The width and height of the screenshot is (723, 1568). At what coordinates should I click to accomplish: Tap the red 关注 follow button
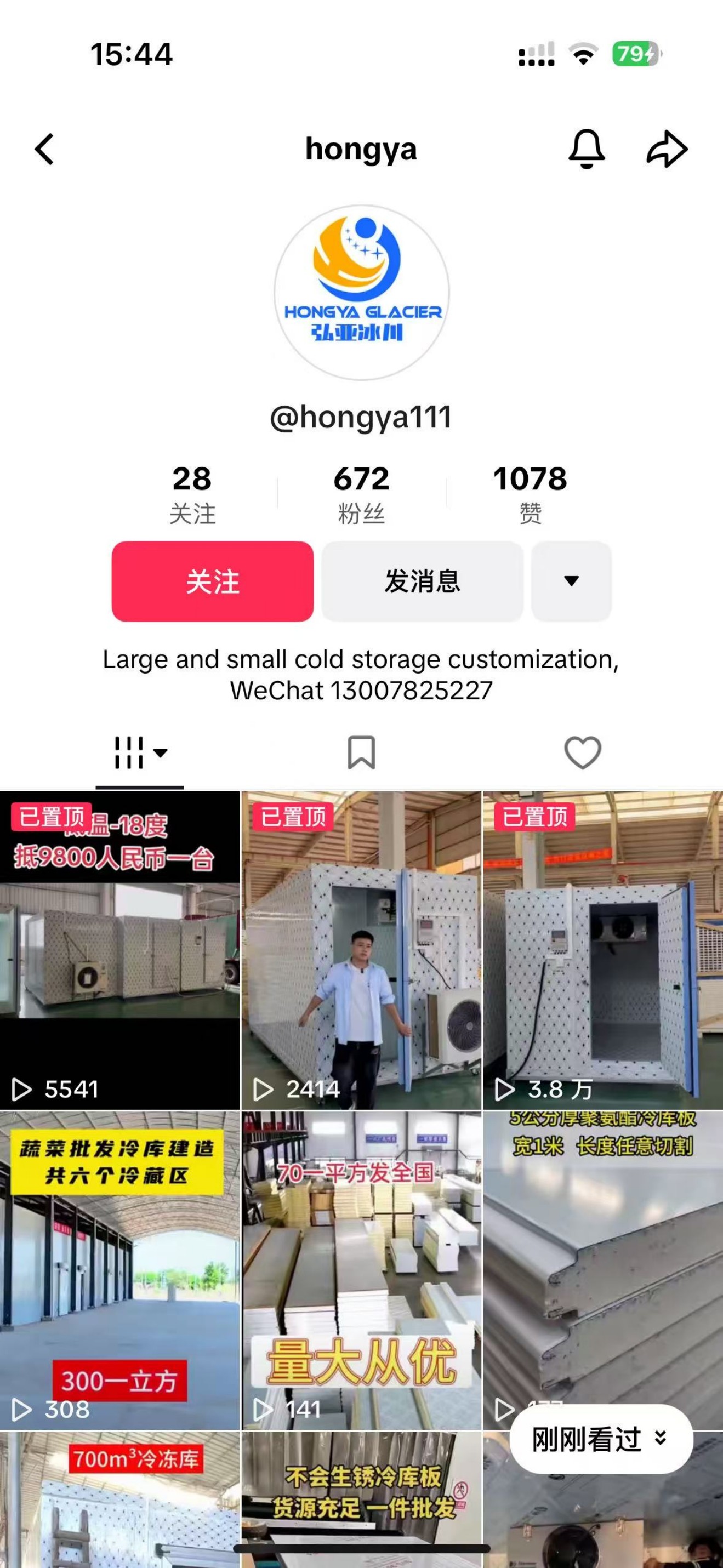point(212,581)
